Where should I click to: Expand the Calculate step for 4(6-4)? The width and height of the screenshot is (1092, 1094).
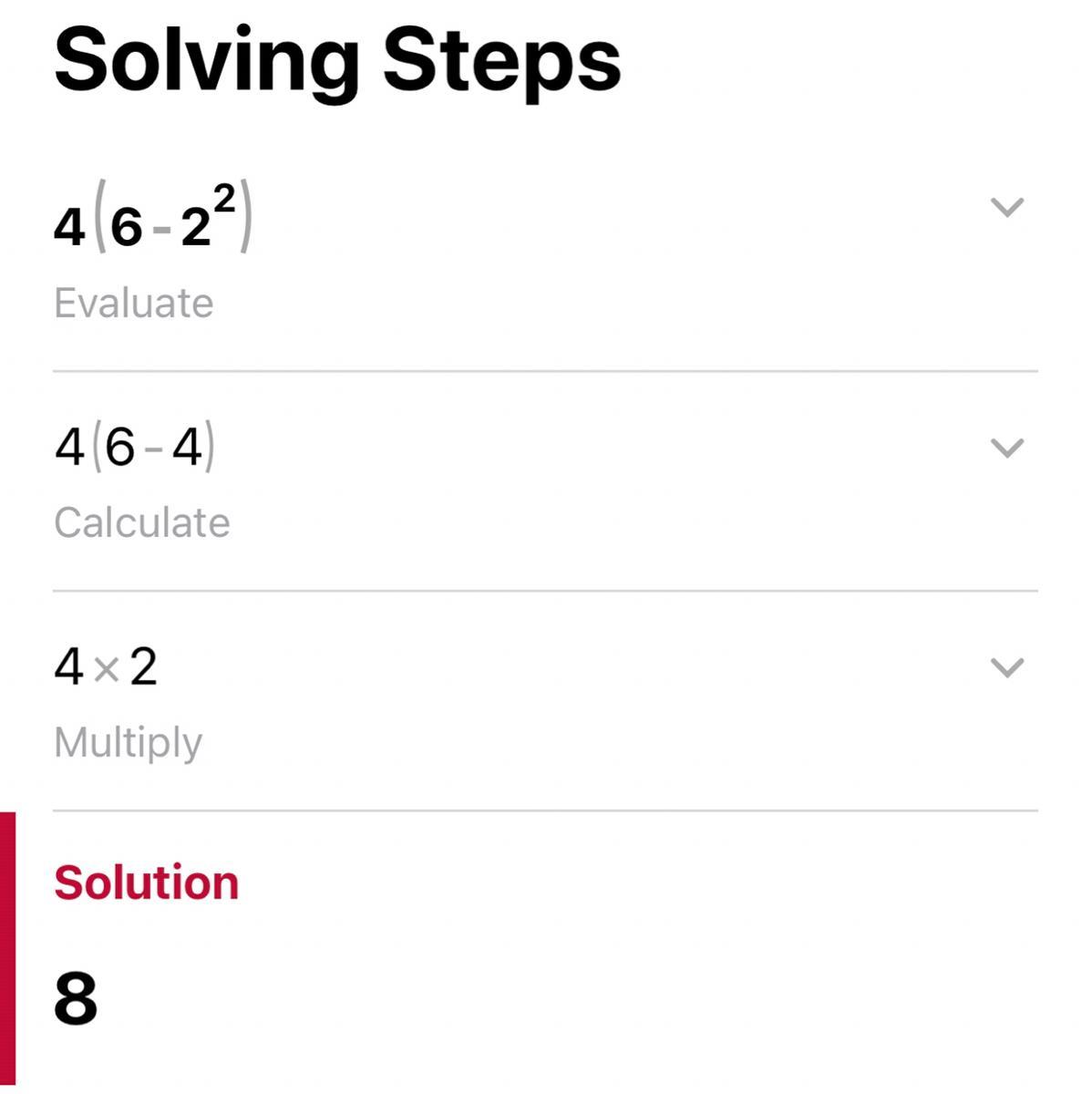click(x=1006, y=448)
